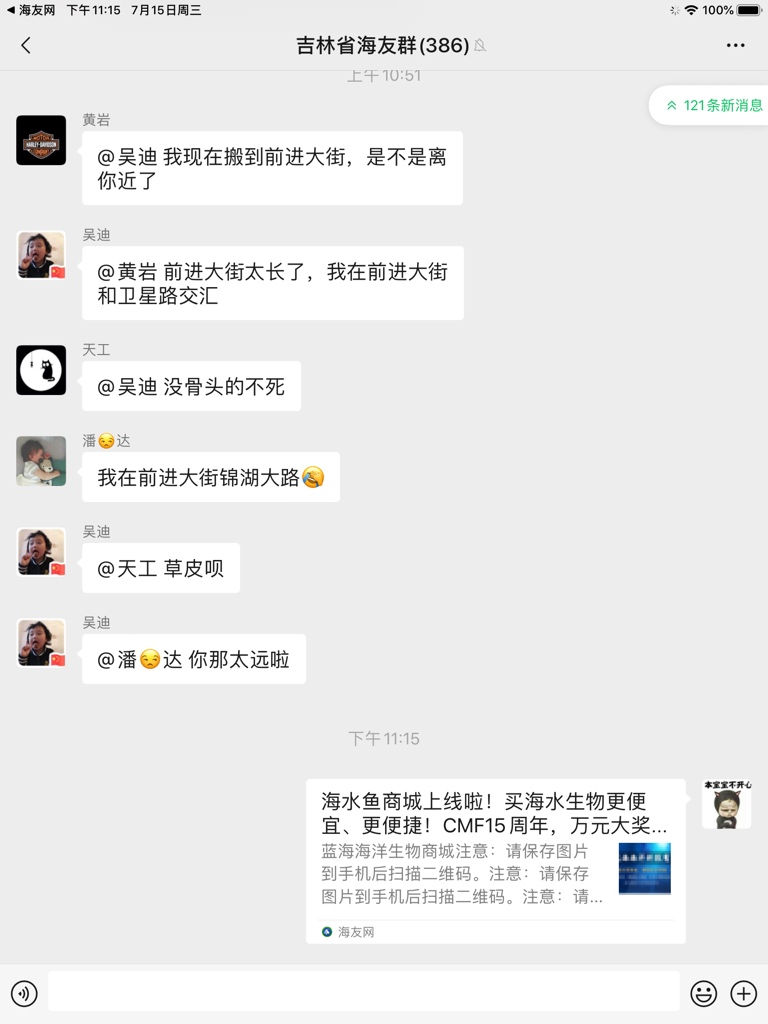Focus the message text field
Image resolution: width=768 pixels, height=1024 pixels.
(363, 992)
